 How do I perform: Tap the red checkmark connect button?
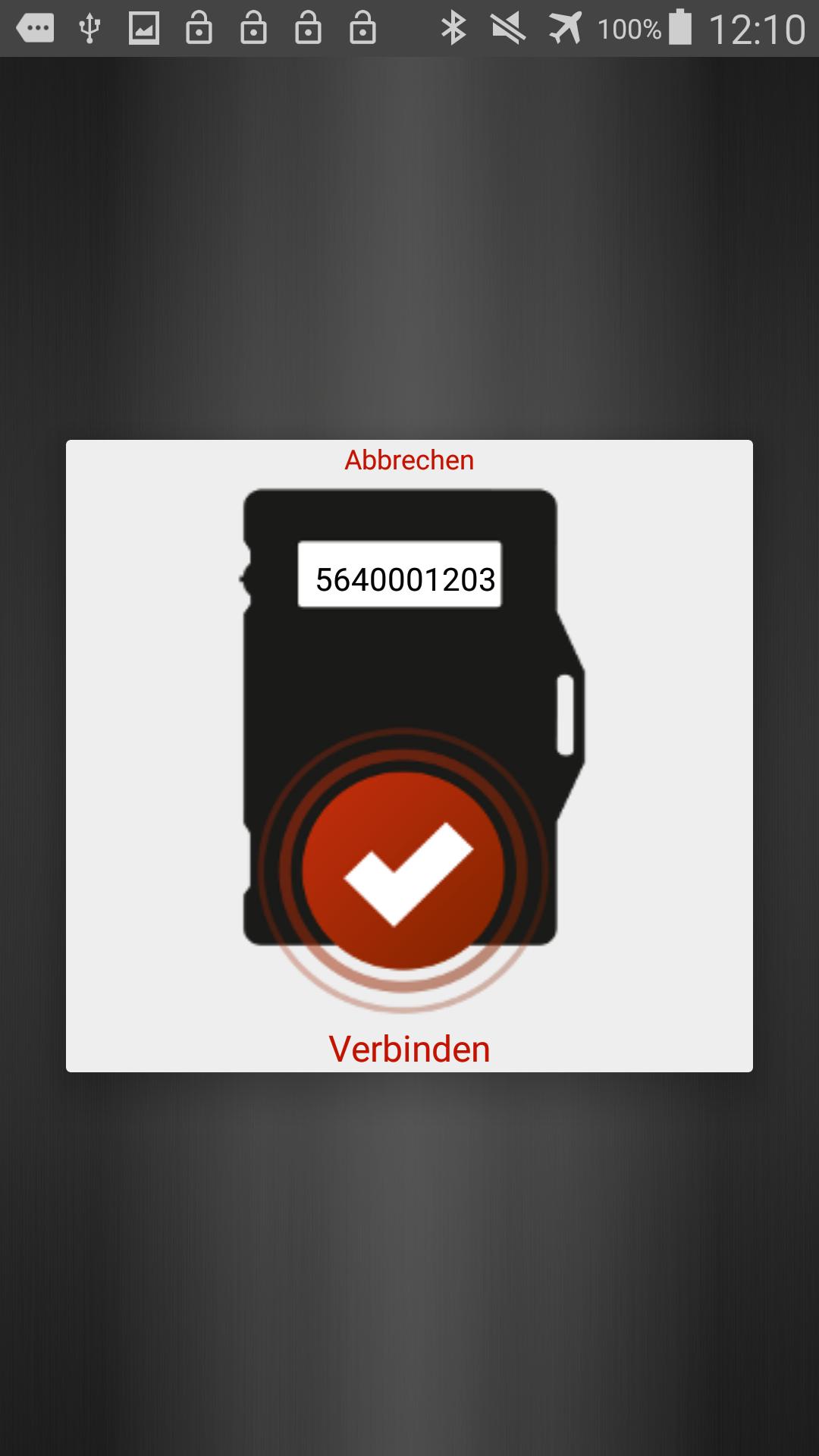(403, 871)
